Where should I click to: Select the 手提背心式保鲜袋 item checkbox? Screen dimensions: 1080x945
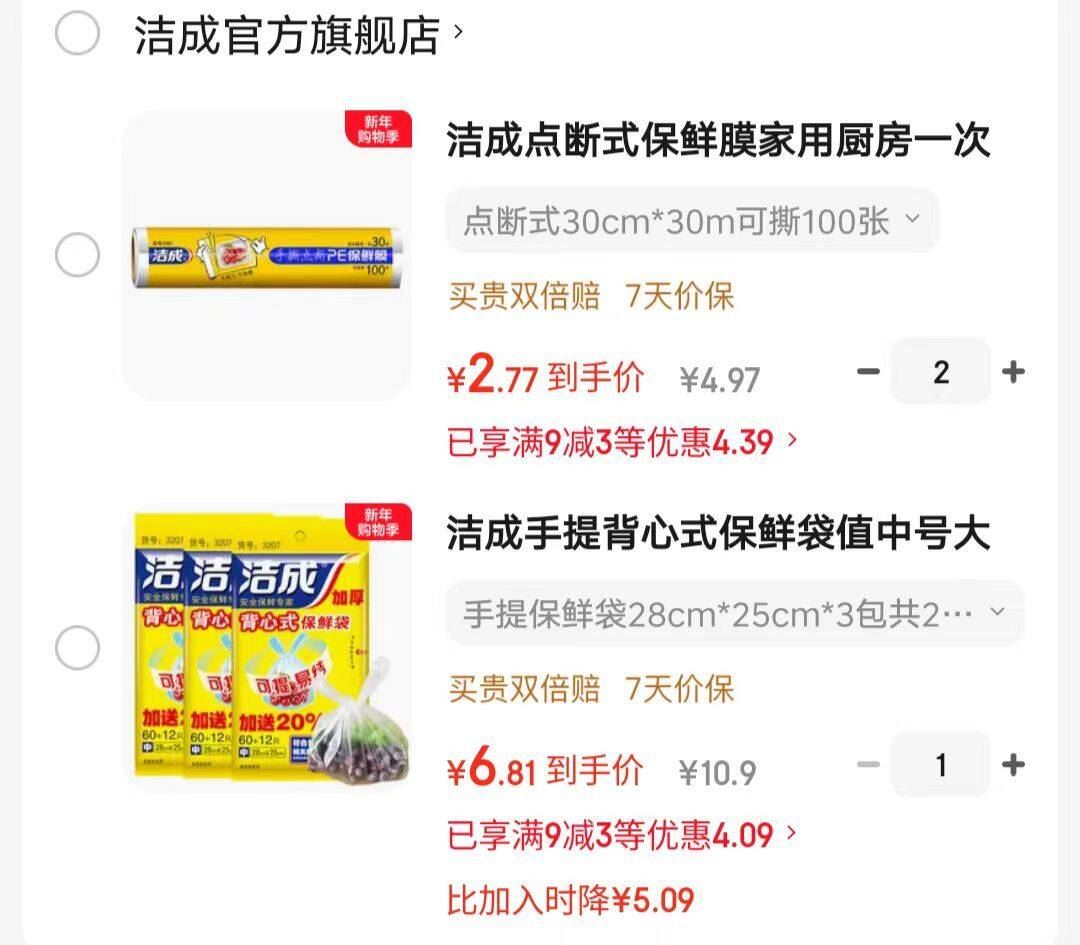pyautogui.click(x=77, y=647)
